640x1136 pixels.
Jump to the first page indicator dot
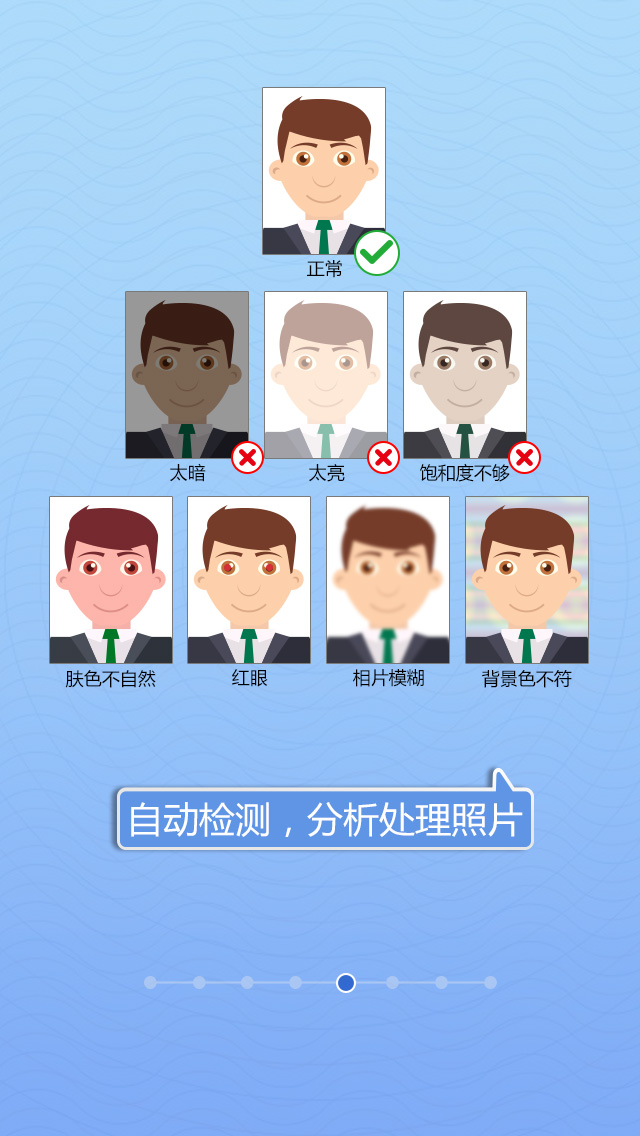(x=150, y=982)
